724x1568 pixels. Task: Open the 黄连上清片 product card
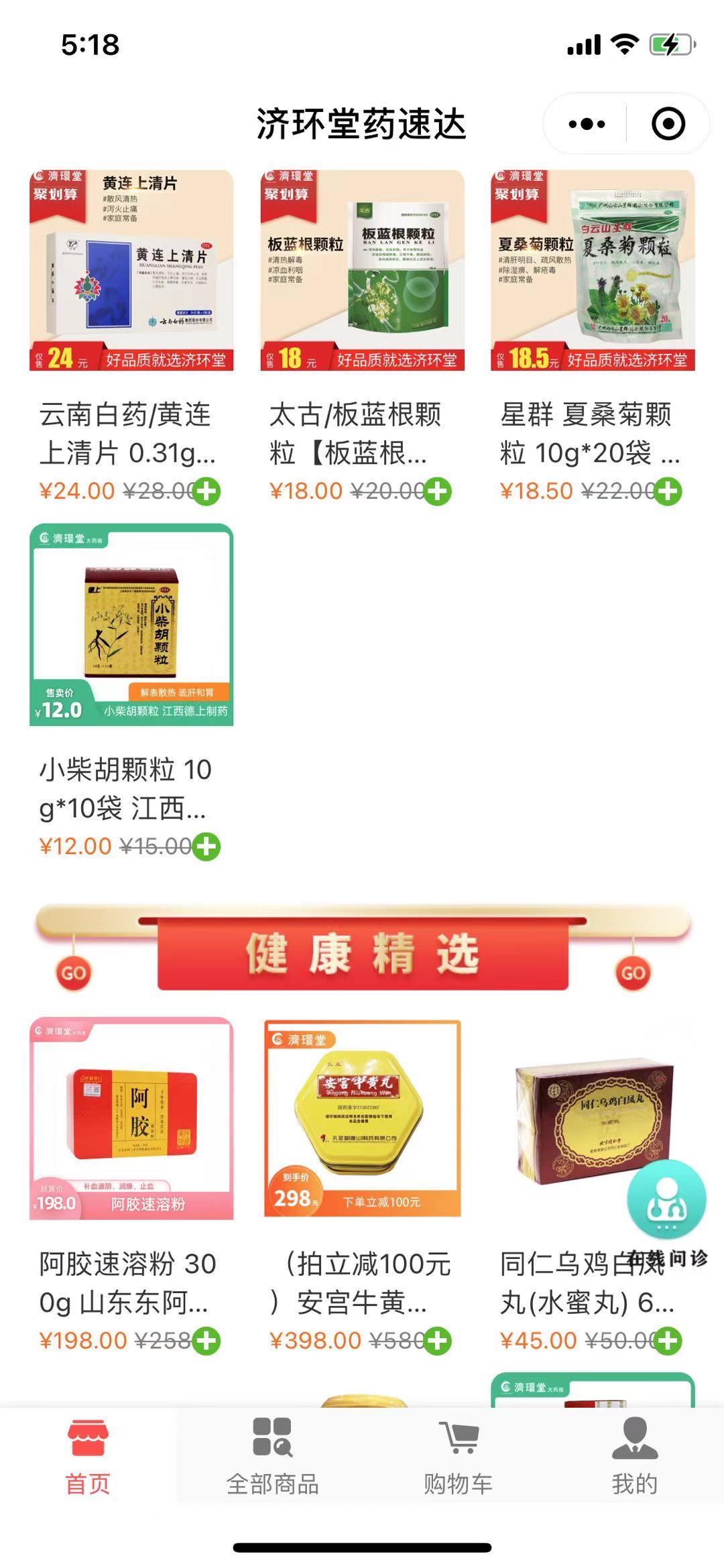click(x=131, y=270)
